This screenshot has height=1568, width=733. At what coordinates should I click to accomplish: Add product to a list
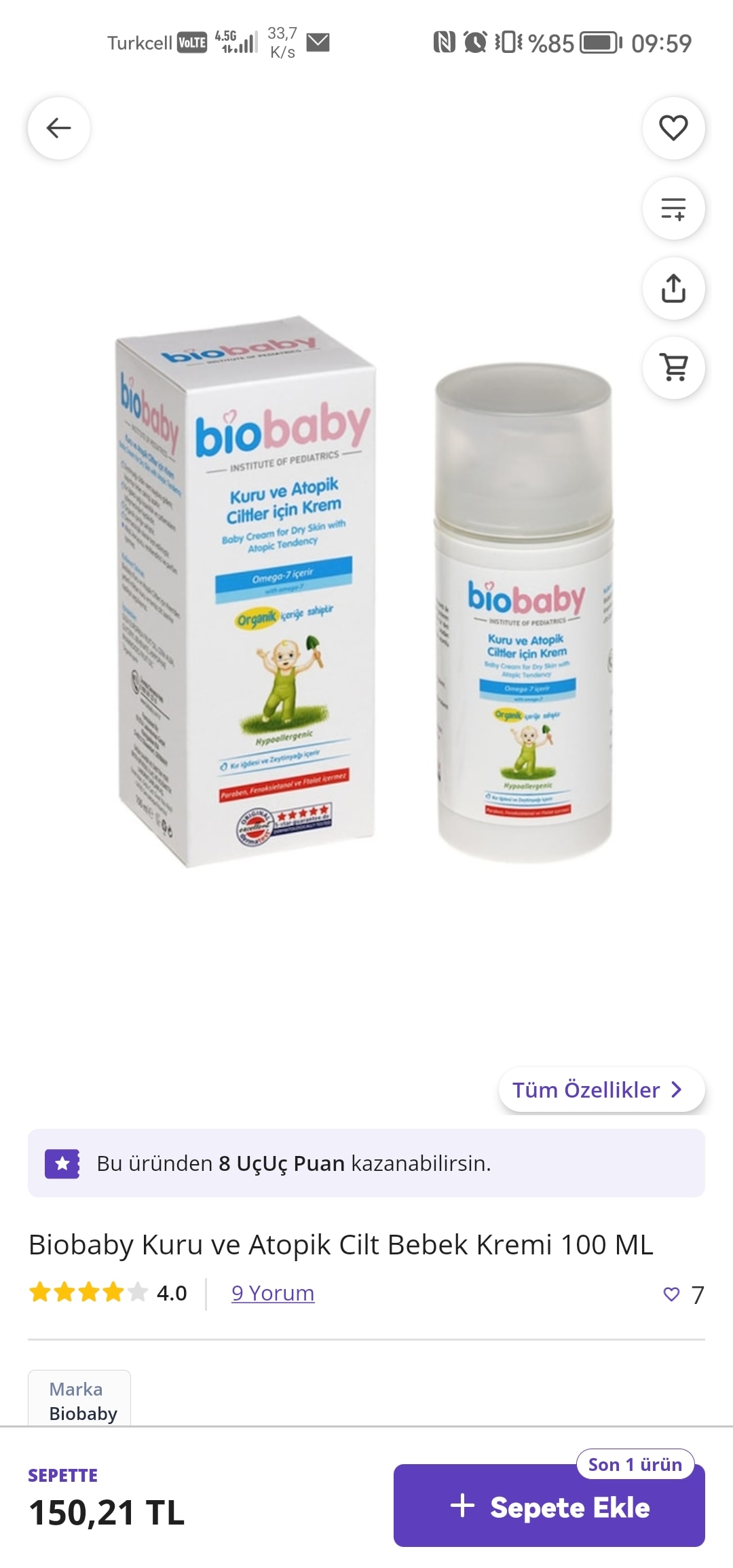coord(673,208)
